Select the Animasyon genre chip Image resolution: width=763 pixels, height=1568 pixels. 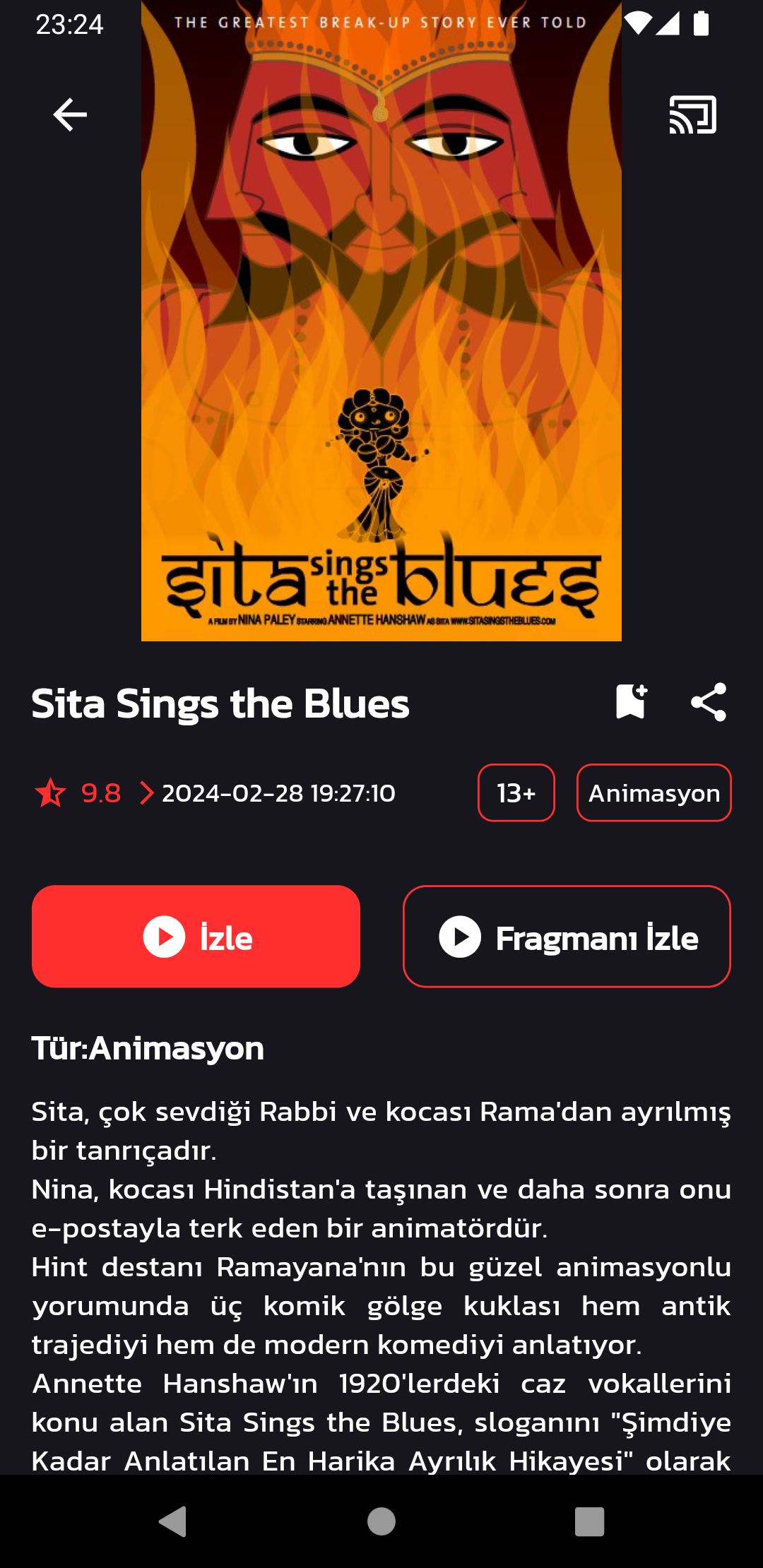pos(653,793)
